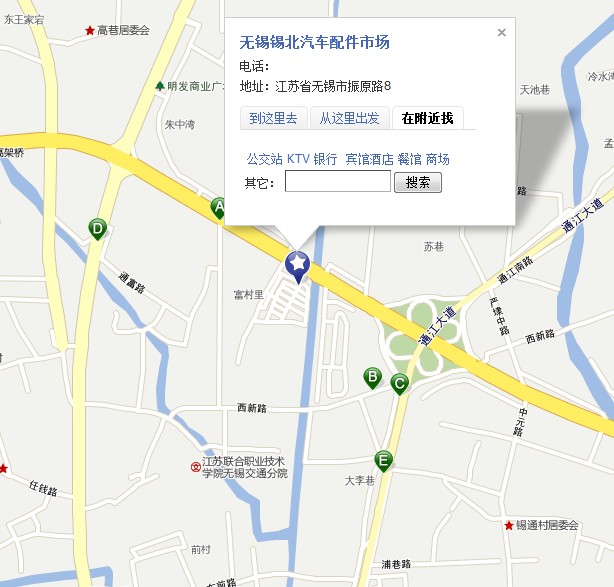The height and width of the screenshot is (587, 614).
Task: Look up nearby 餐馆
Action: [409, 159]
